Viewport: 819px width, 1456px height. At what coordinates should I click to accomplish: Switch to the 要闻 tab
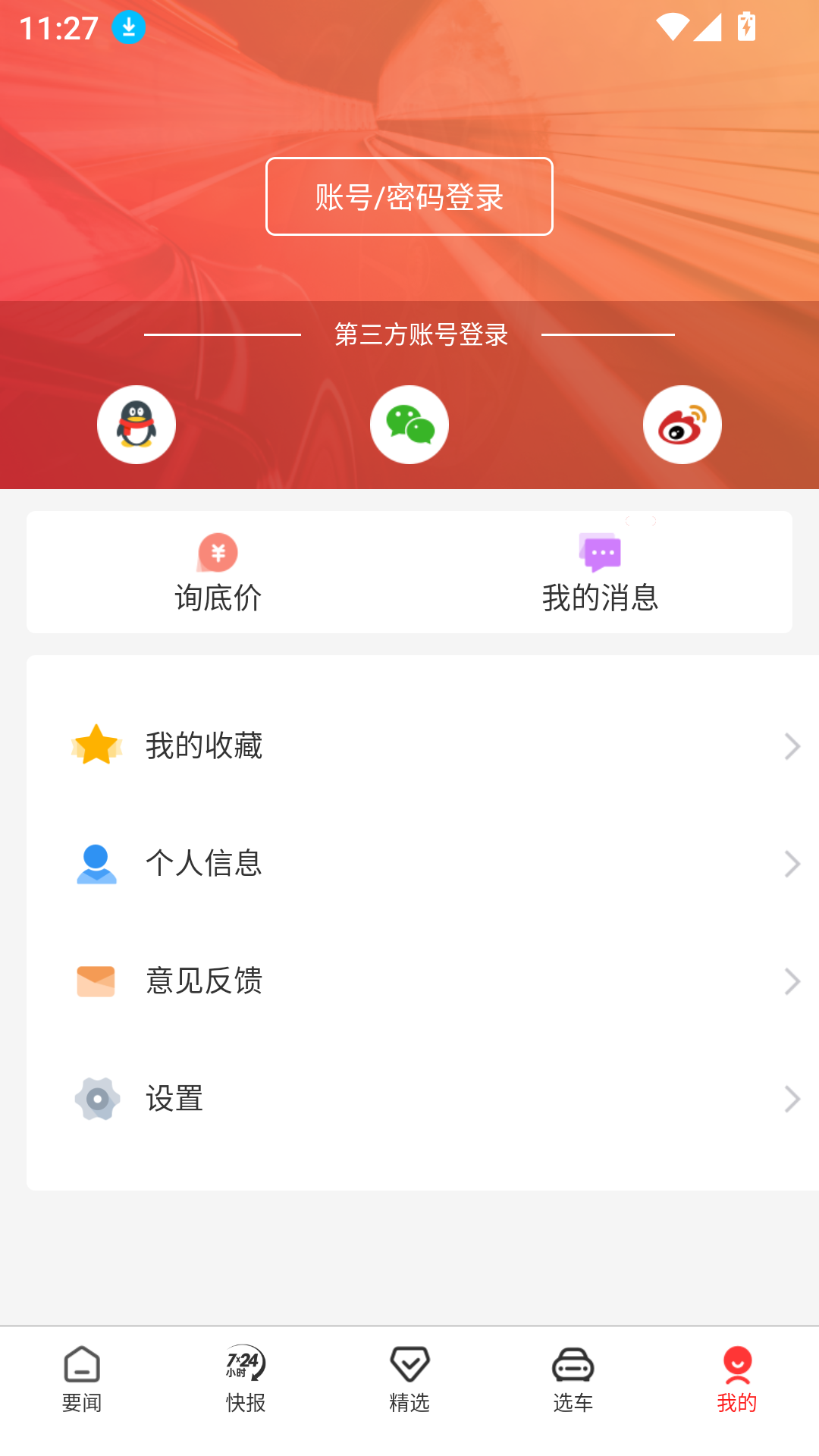click(x=81, y=1382)
